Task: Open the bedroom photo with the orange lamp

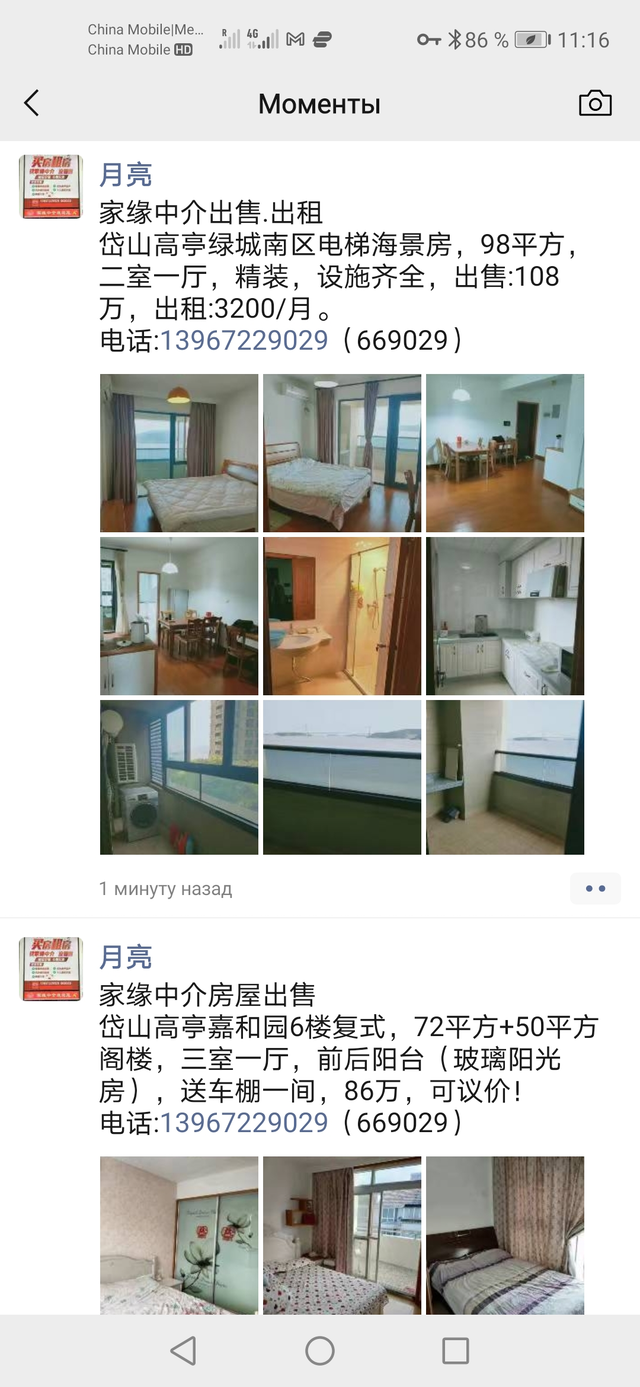Action: (179, 453)
